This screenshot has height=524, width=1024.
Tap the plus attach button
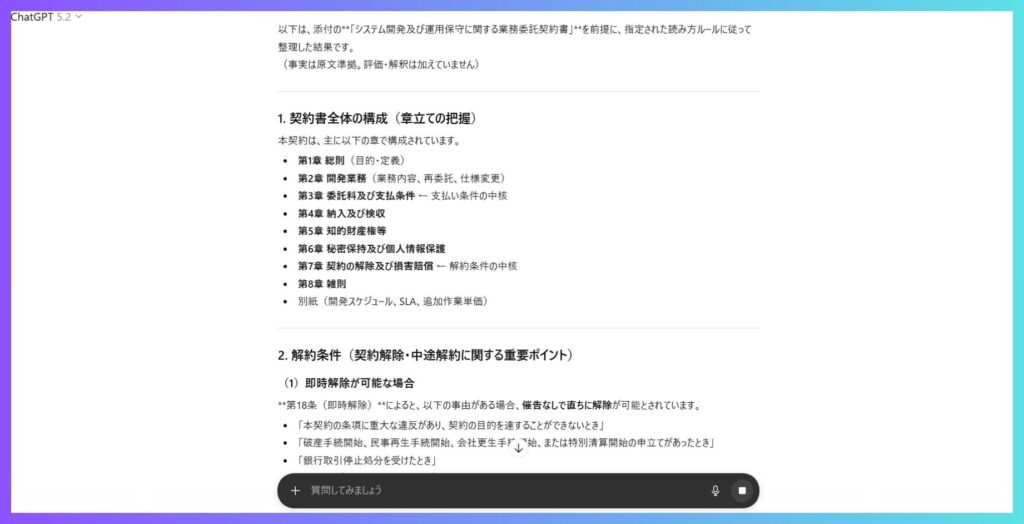pyautogui.click(x=295, y=491)
